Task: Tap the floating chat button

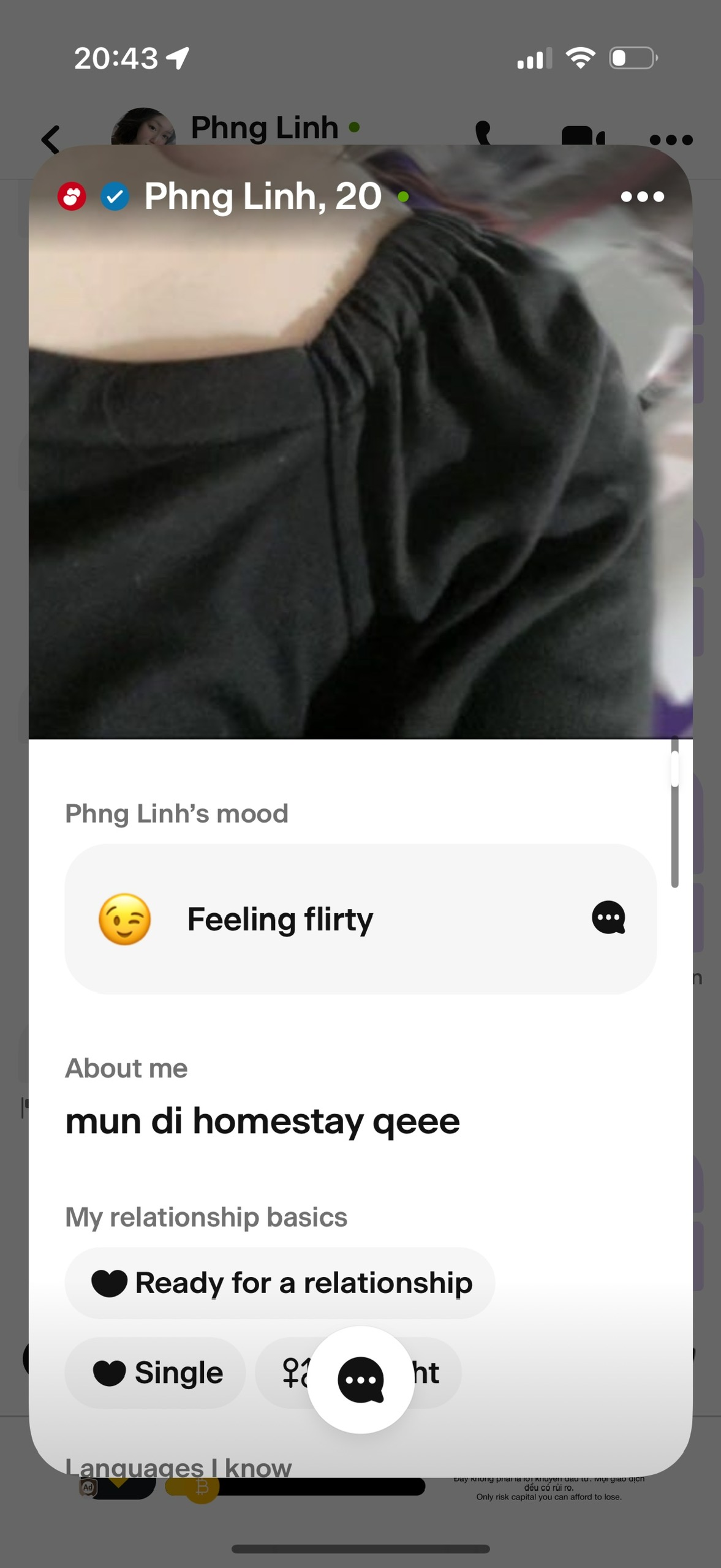Action: click(360, 1379)
